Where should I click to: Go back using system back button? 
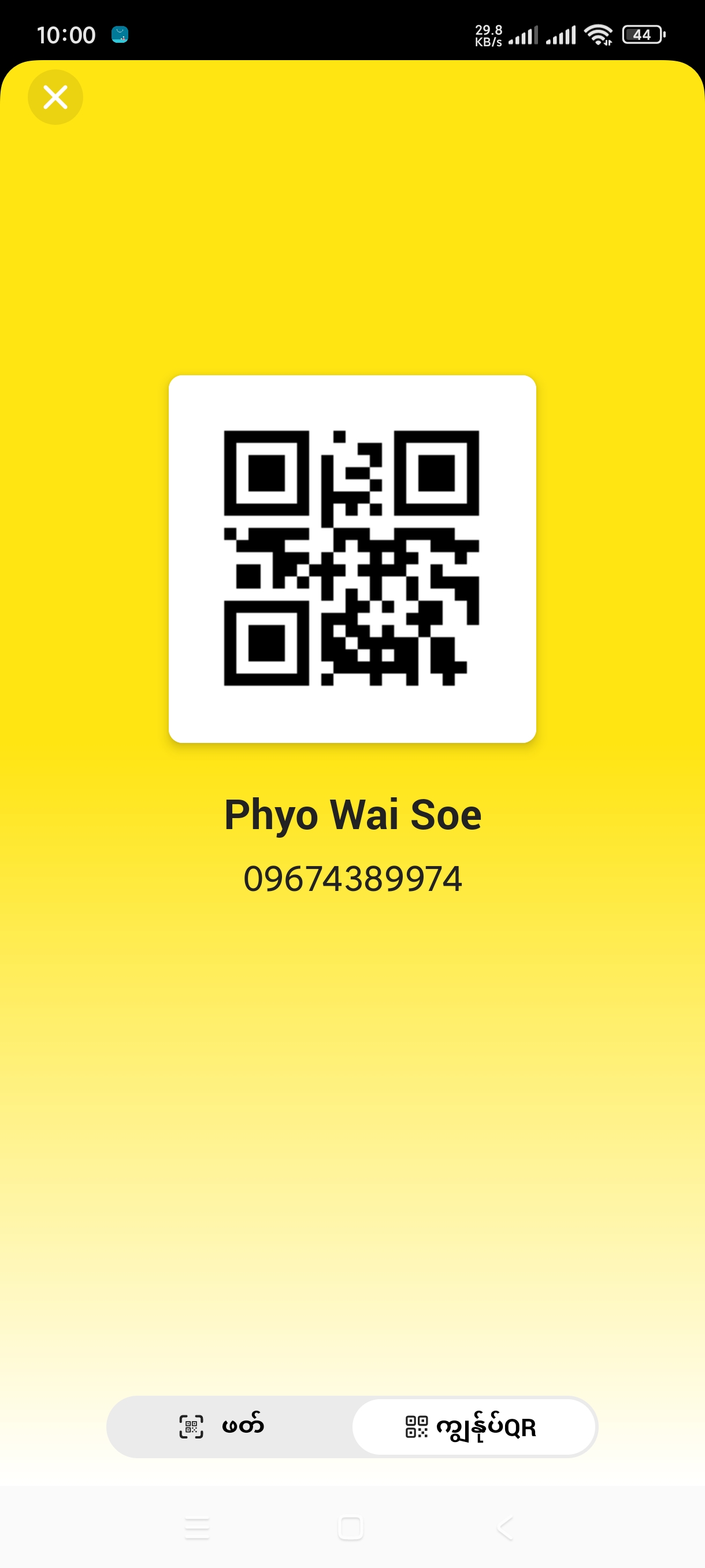pos(506,1527)
